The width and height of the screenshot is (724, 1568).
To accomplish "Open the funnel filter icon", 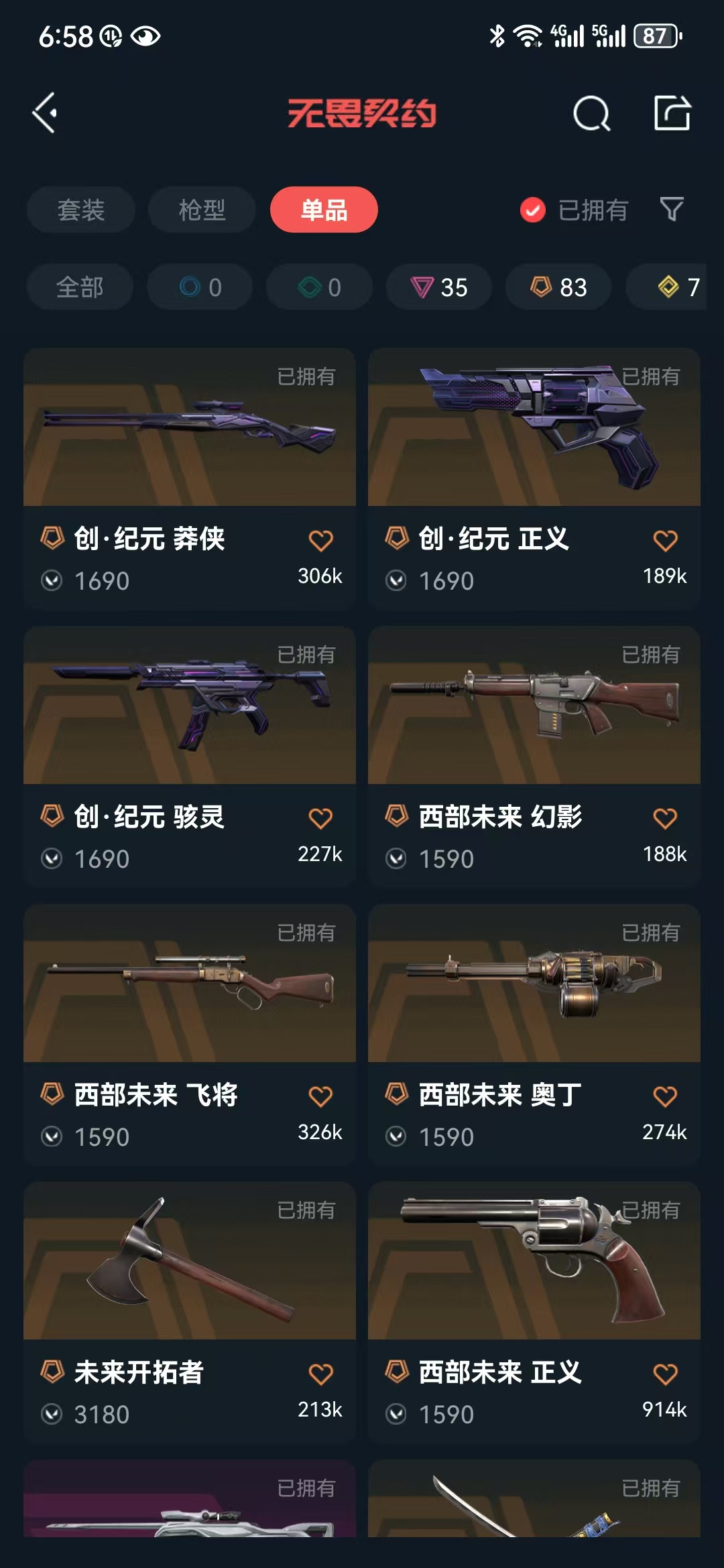I will (672, 210).
